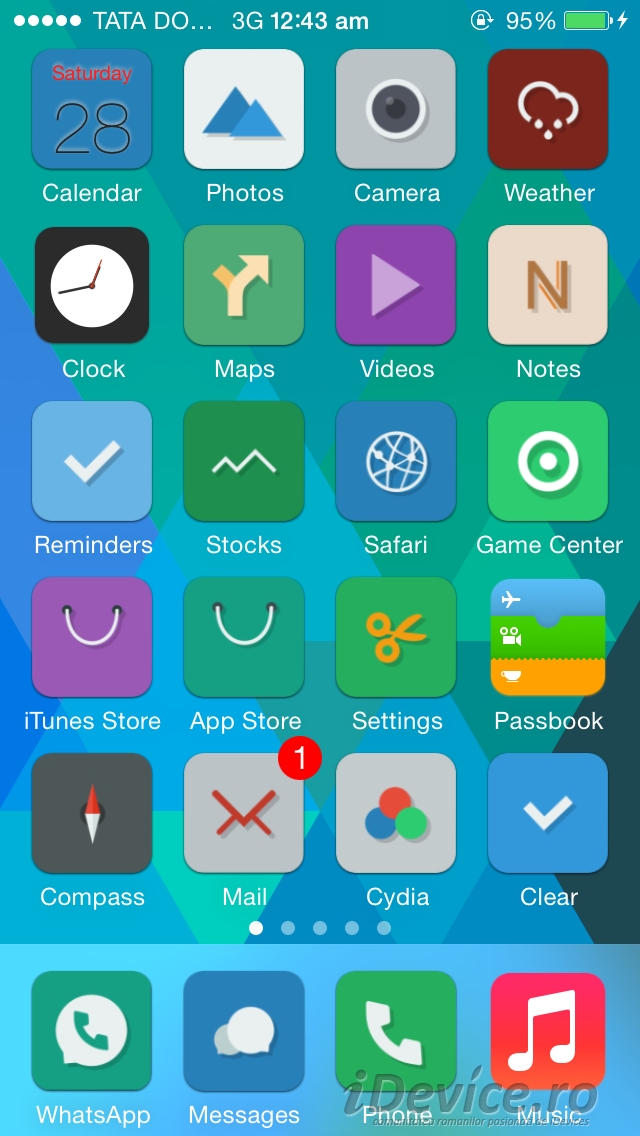Open the Camera app
Viewport: 640px width, 1136px height.
pos(396,109)
